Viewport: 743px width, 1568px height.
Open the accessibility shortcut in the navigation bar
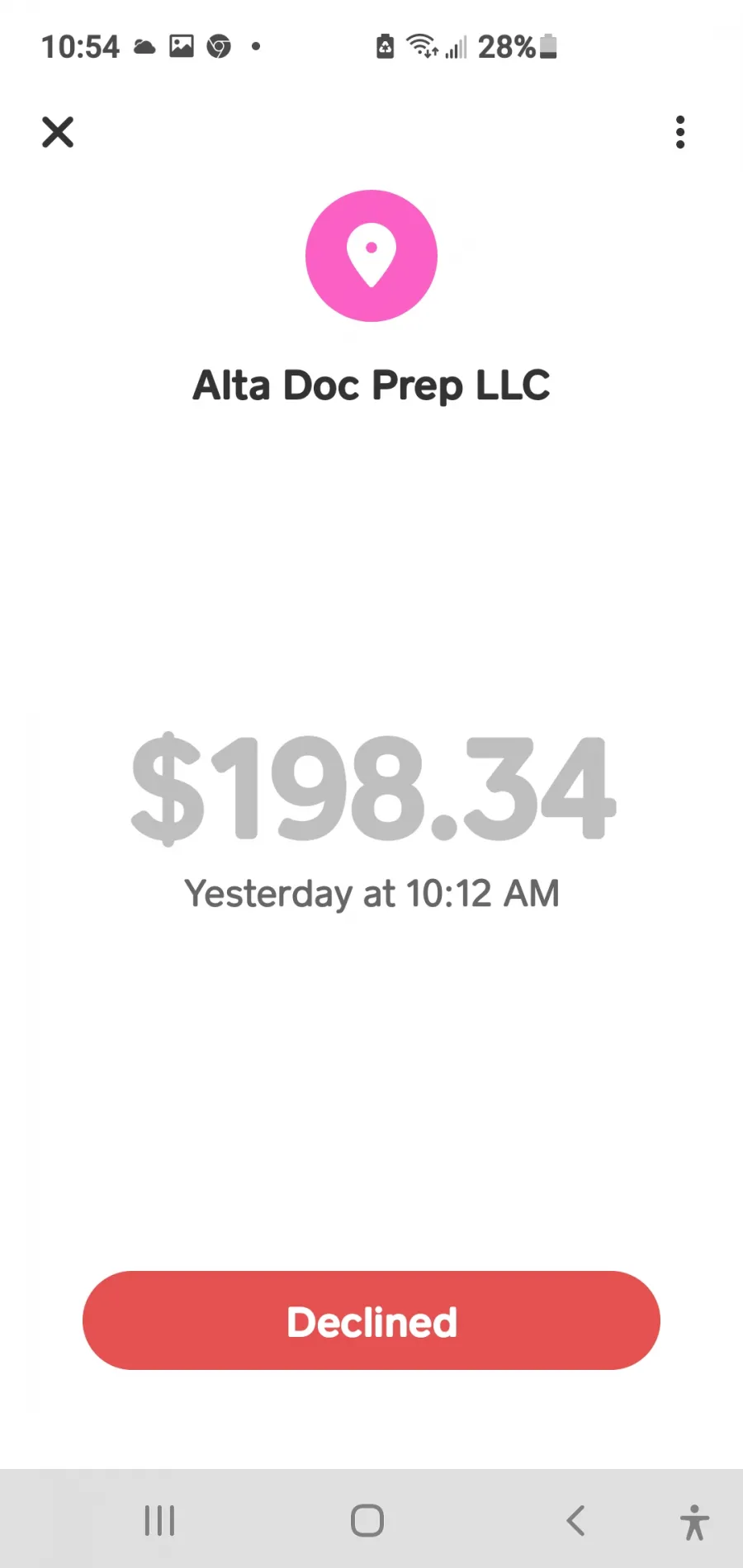coord(694,1522)
